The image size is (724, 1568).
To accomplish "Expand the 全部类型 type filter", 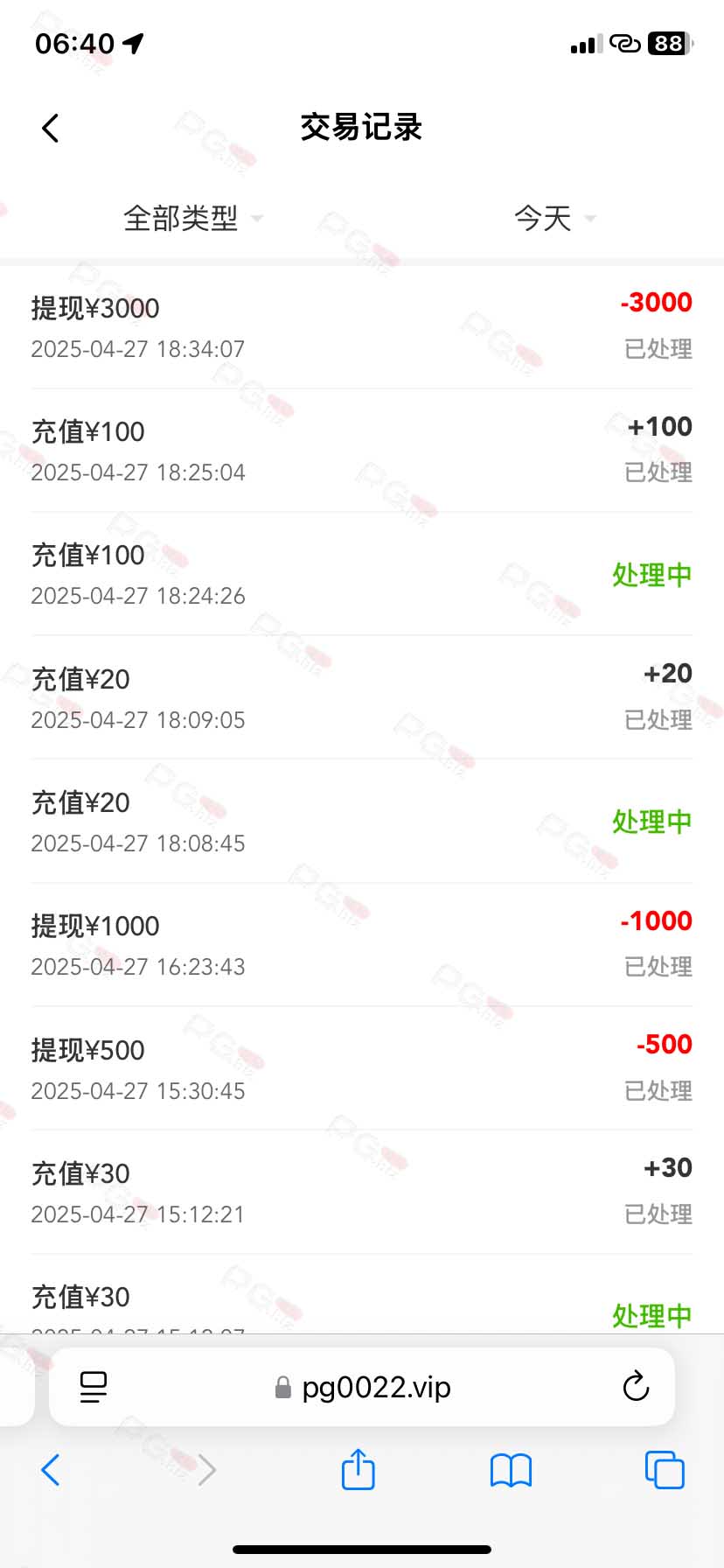I will click(x=192, y=218).
